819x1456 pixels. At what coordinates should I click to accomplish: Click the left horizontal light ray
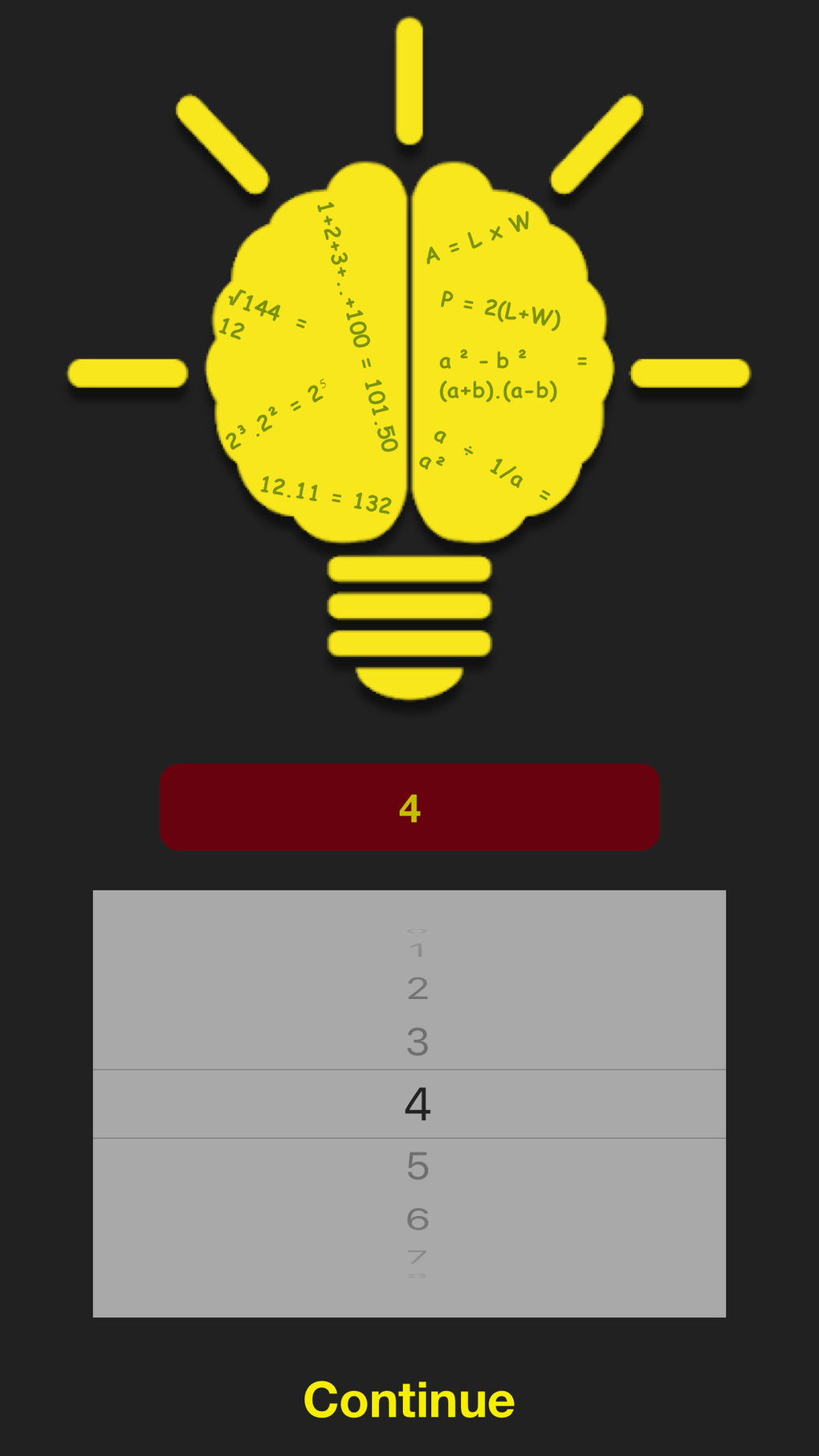point(126,372)
